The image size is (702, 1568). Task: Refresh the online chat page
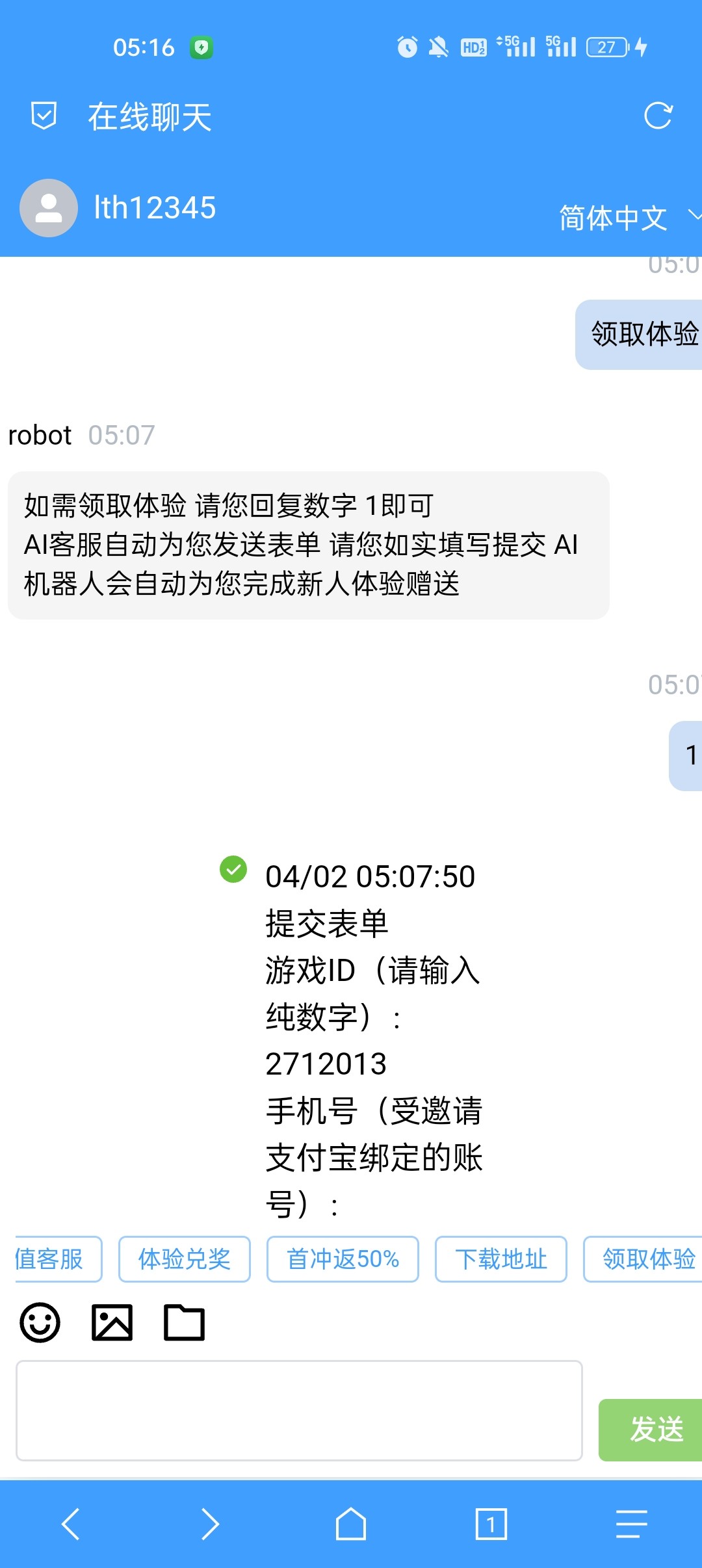pyautogui.click(x=658, y=116)
